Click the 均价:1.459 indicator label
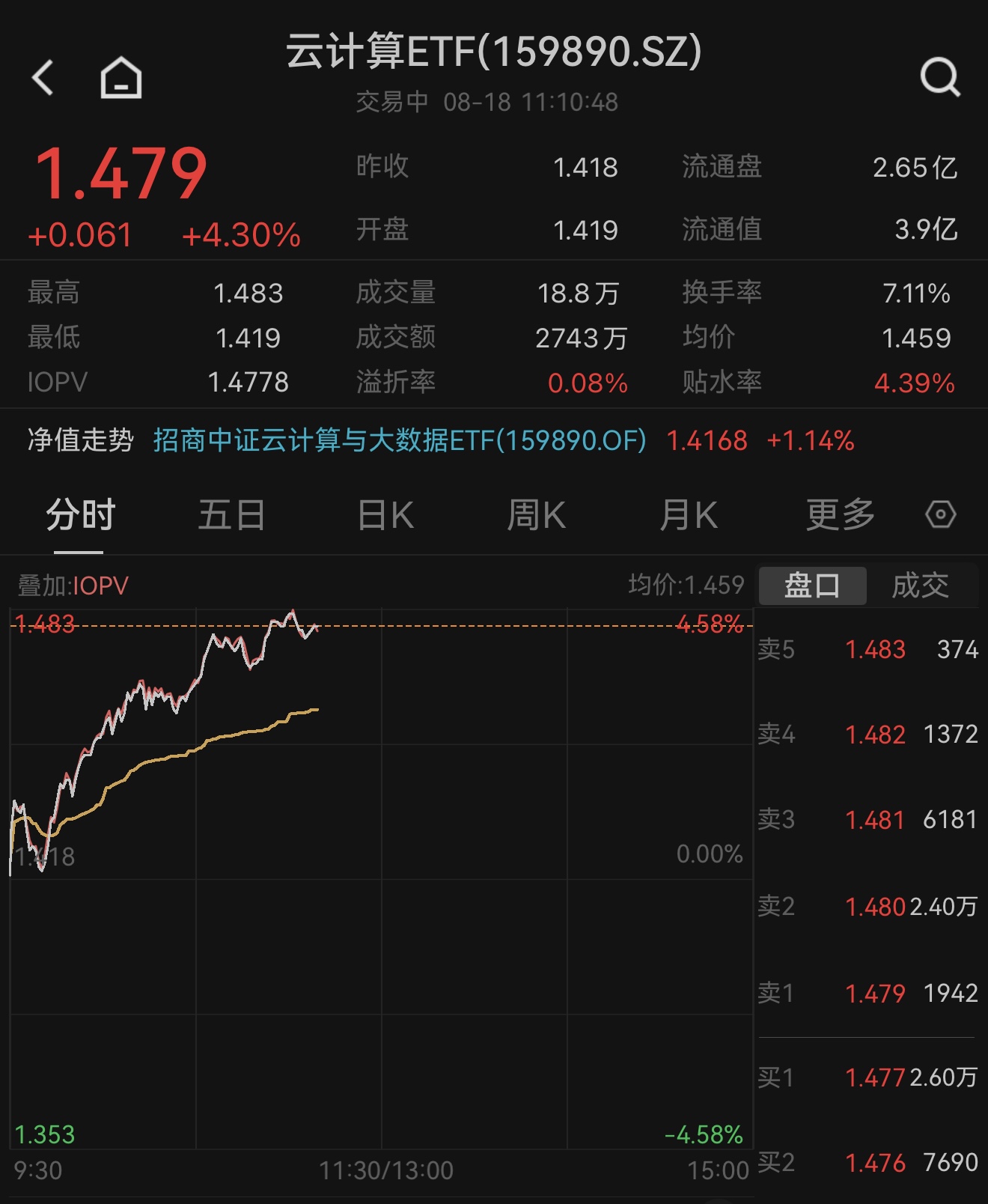988x1204 pixels. click(x=683, y=584)
